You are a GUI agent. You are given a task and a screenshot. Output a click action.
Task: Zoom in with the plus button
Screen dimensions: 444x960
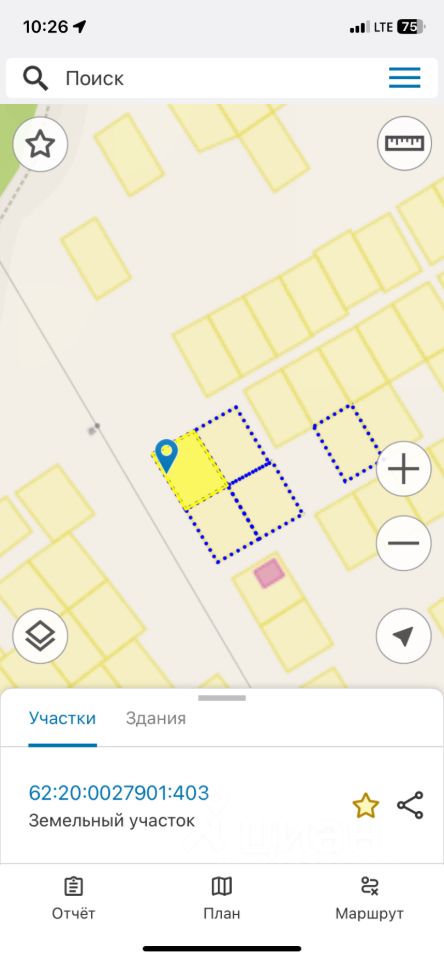pos(404,469)
